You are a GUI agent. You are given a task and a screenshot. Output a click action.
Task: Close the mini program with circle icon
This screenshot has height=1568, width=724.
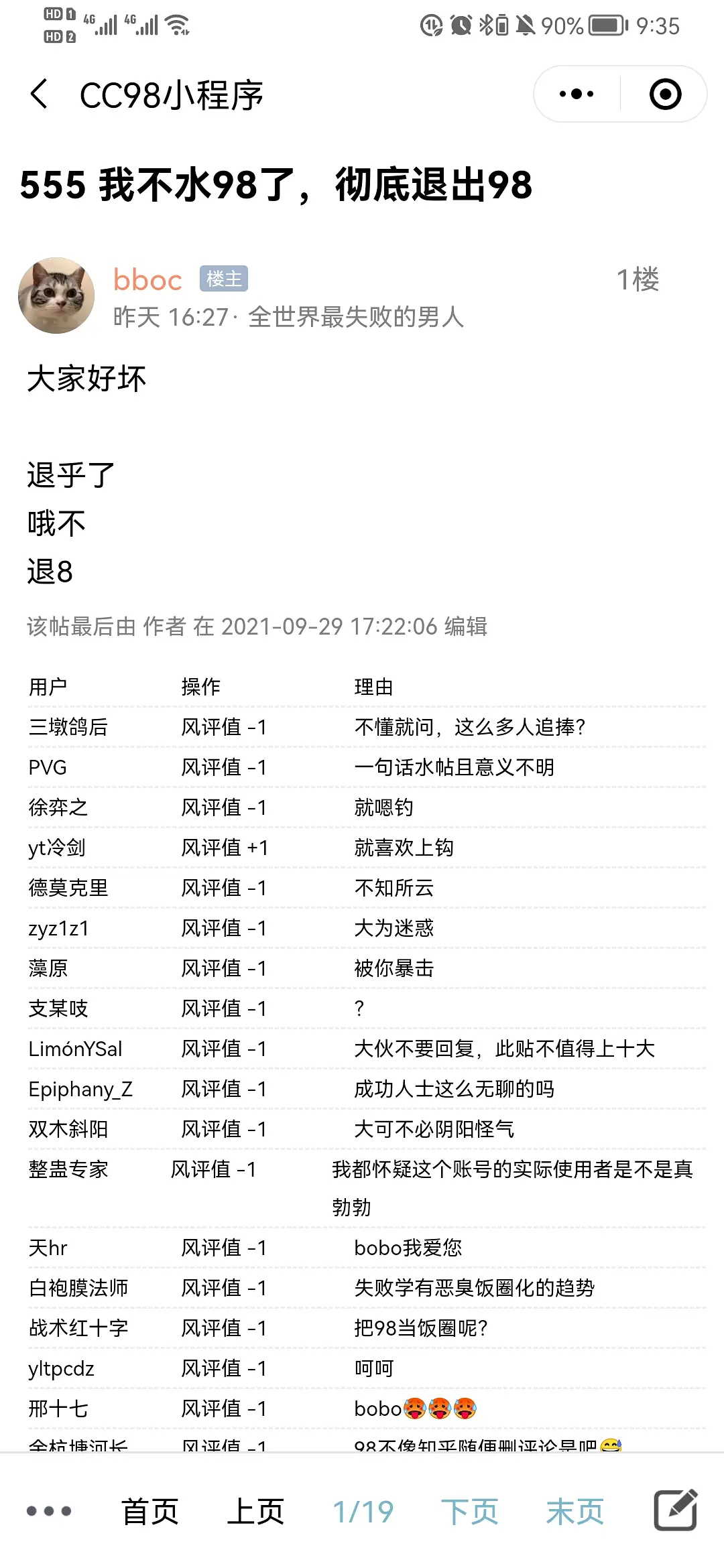point(665,94)
